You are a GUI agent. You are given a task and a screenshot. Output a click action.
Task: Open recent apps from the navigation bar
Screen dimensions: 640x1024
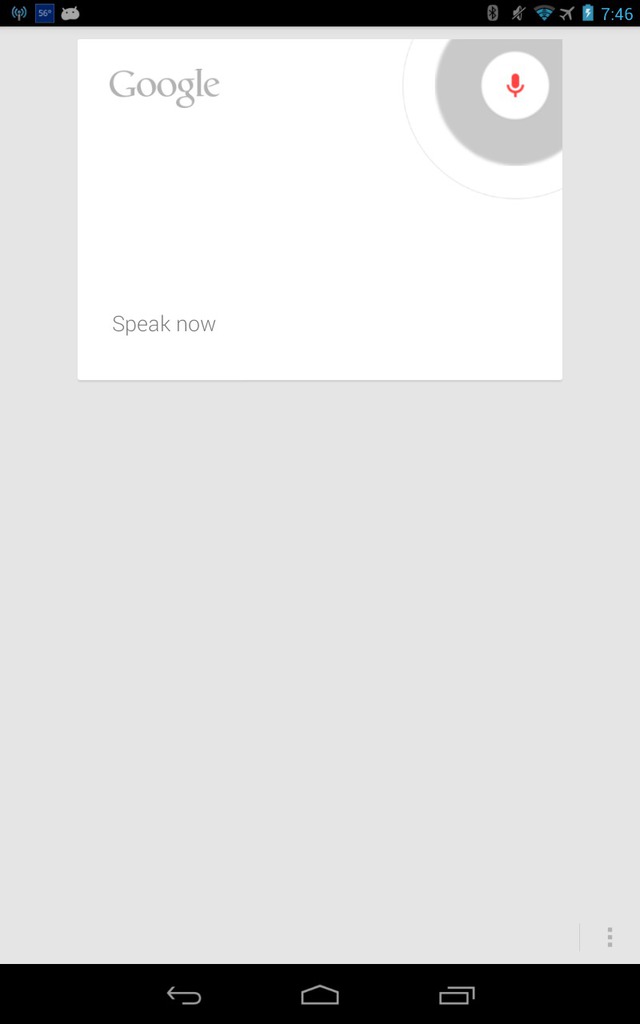point(457,995)
